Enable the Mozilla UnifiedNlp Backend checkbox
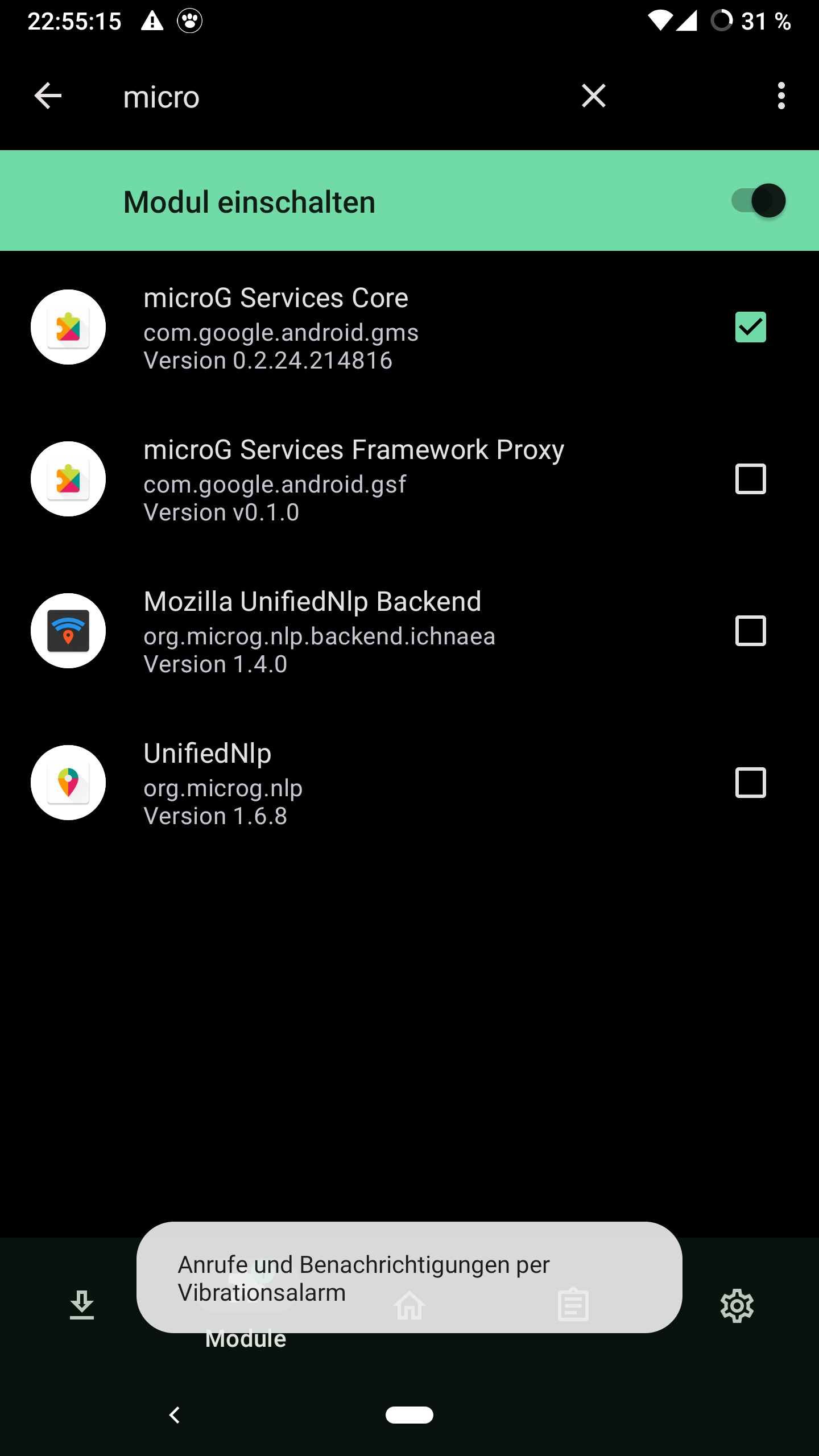 (x=750, y=631)
